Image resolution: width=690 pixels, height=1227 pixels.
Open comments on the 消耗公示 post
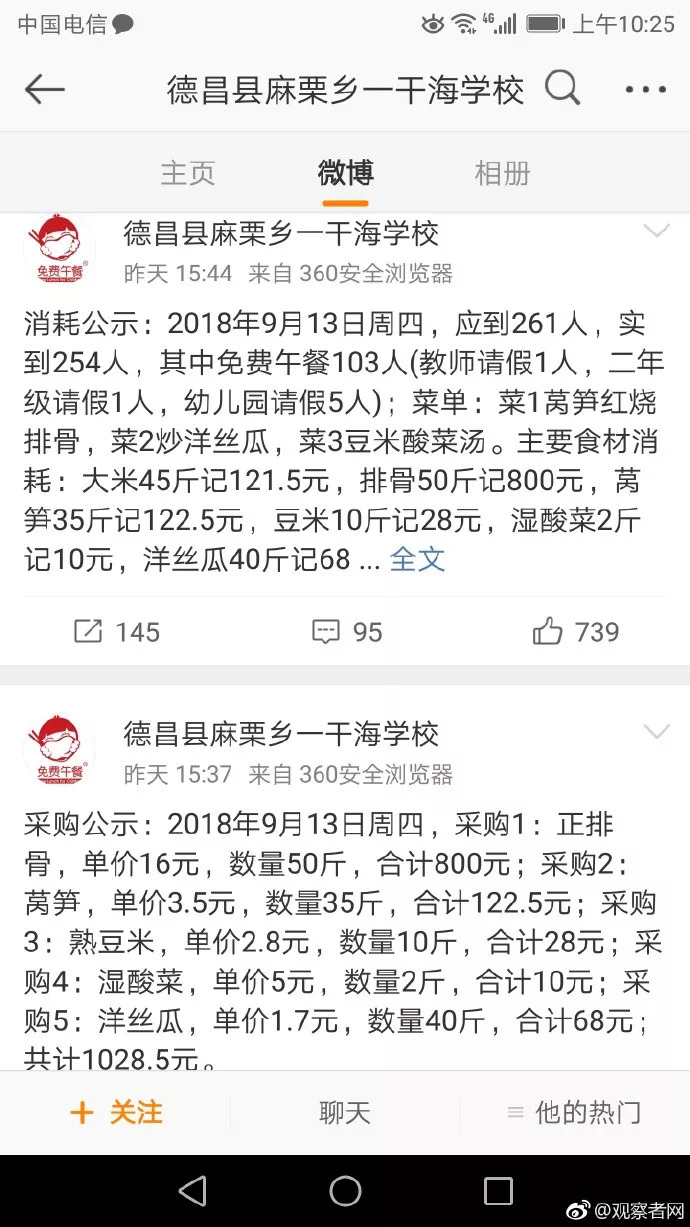[x=346, y=632]
